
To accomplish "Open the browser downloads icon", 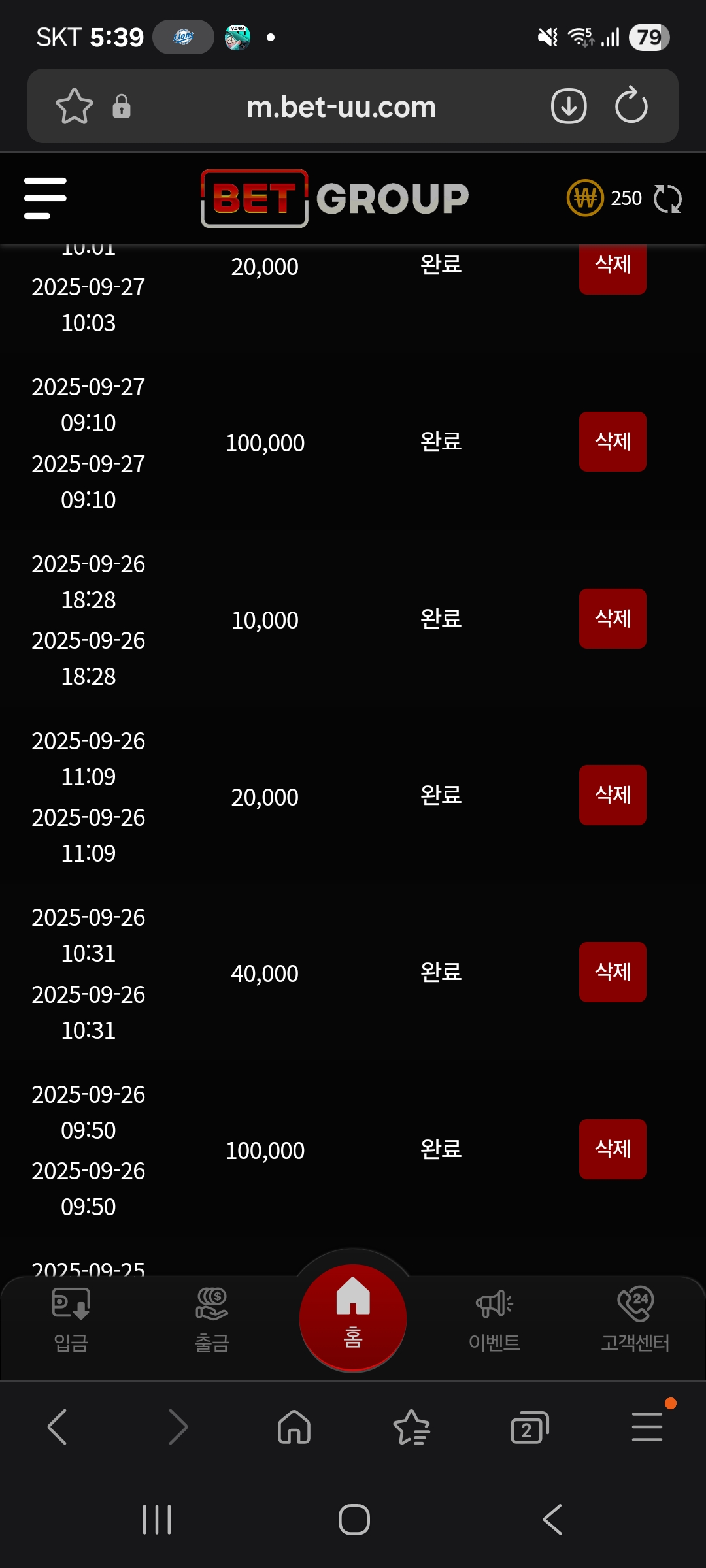I will pyautogui.click(x=569, y=106).
